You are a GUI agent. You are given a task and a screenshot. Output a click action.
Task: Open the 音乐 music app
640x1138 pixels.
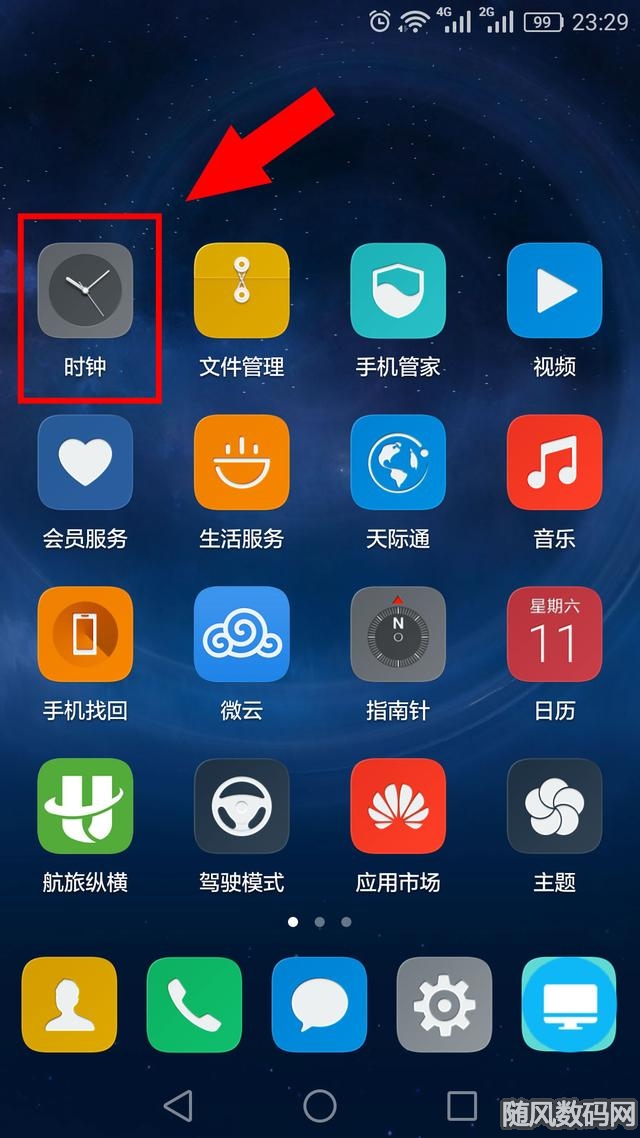tap(554, 462)
